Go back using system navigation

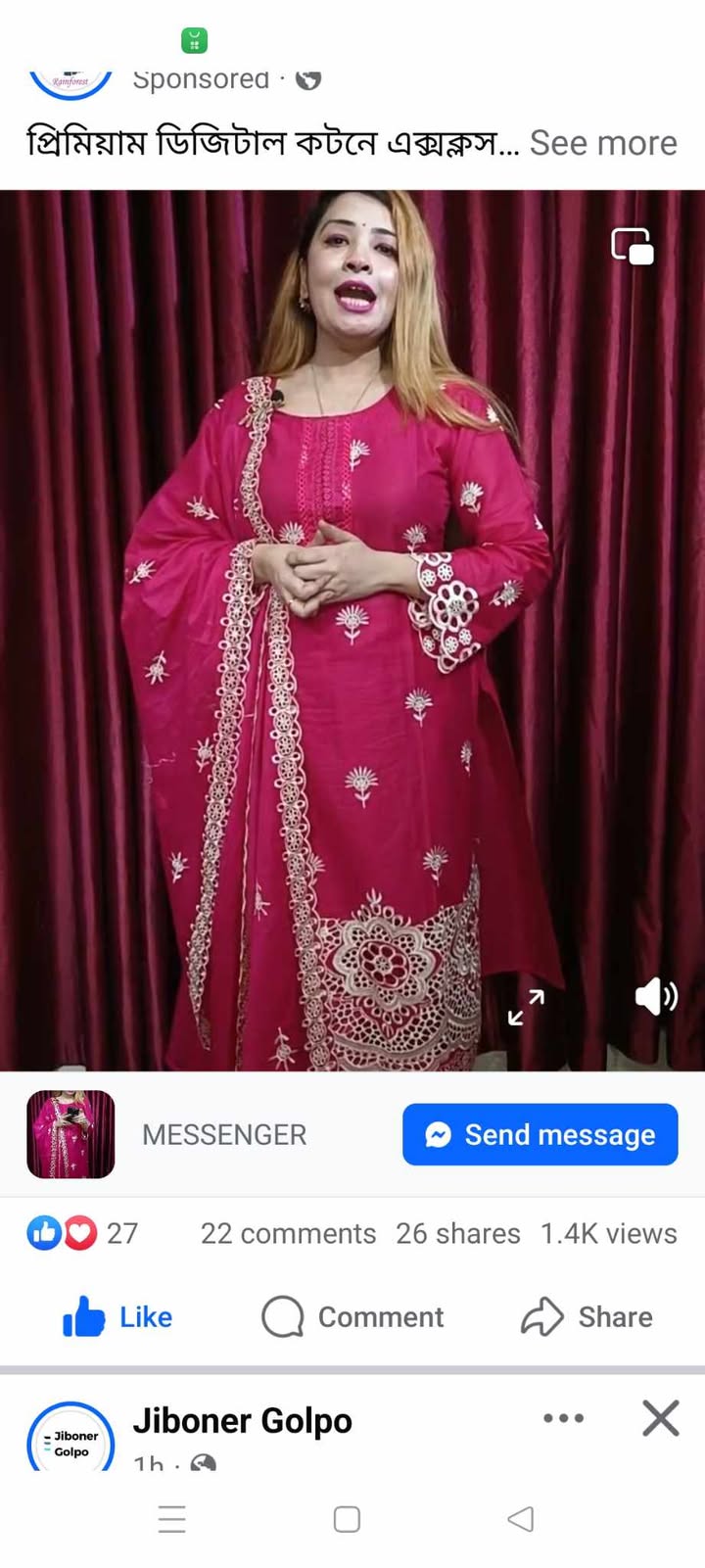click(x=521, y=1519)
